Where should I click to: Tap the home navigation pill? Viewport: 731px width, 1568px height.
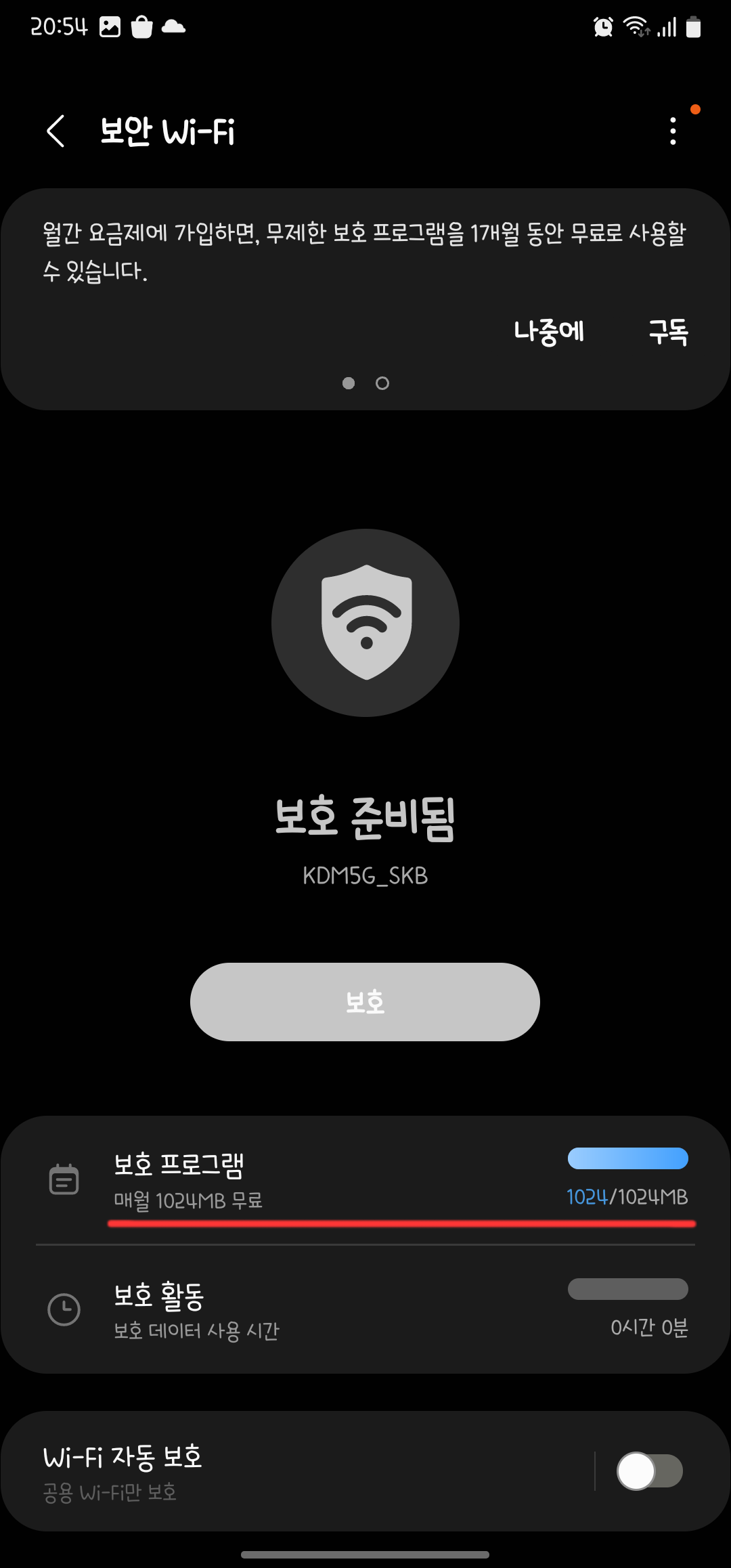(365, 1554)
